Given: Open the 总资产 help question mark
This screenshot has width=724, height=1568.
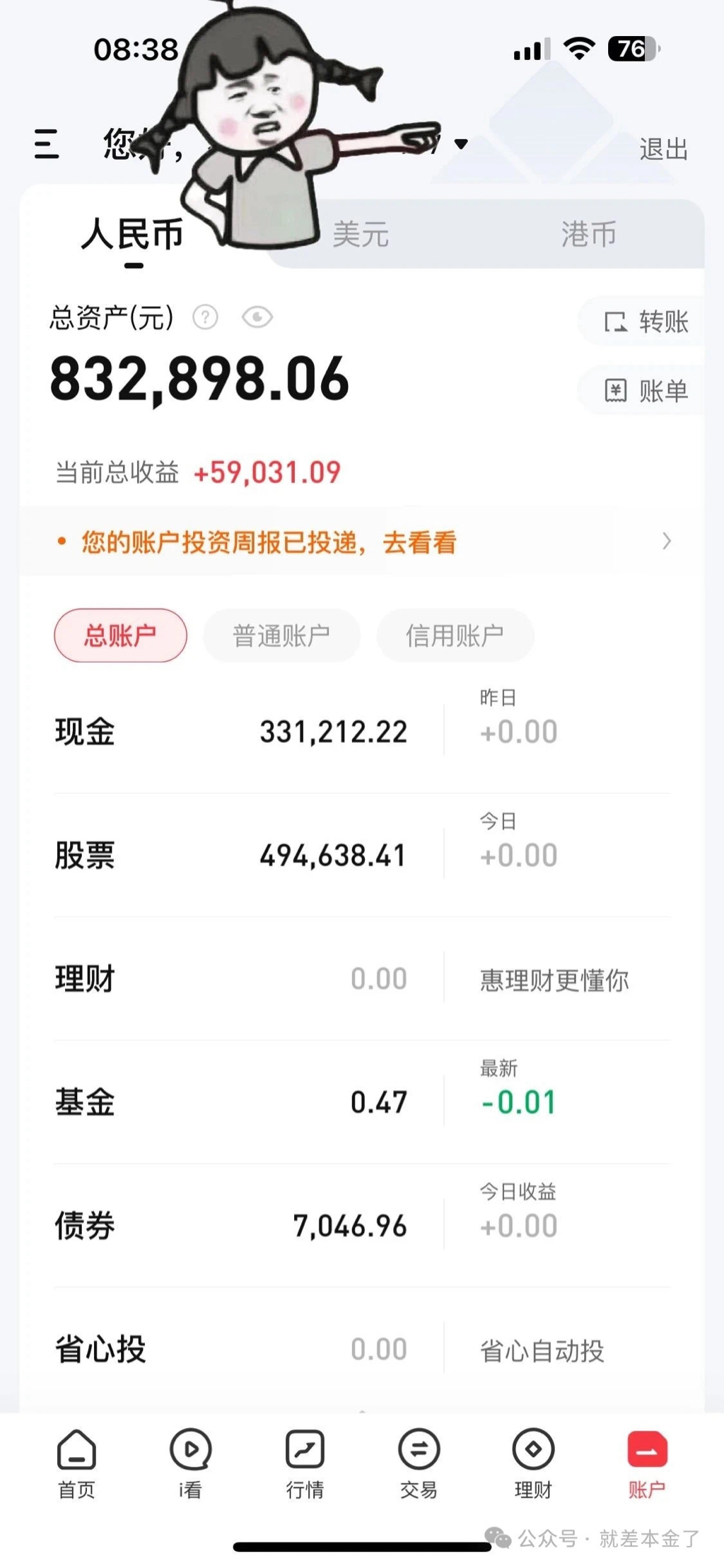Looking at the screenshot, I should pyautogui.click(x=205, y=317).
